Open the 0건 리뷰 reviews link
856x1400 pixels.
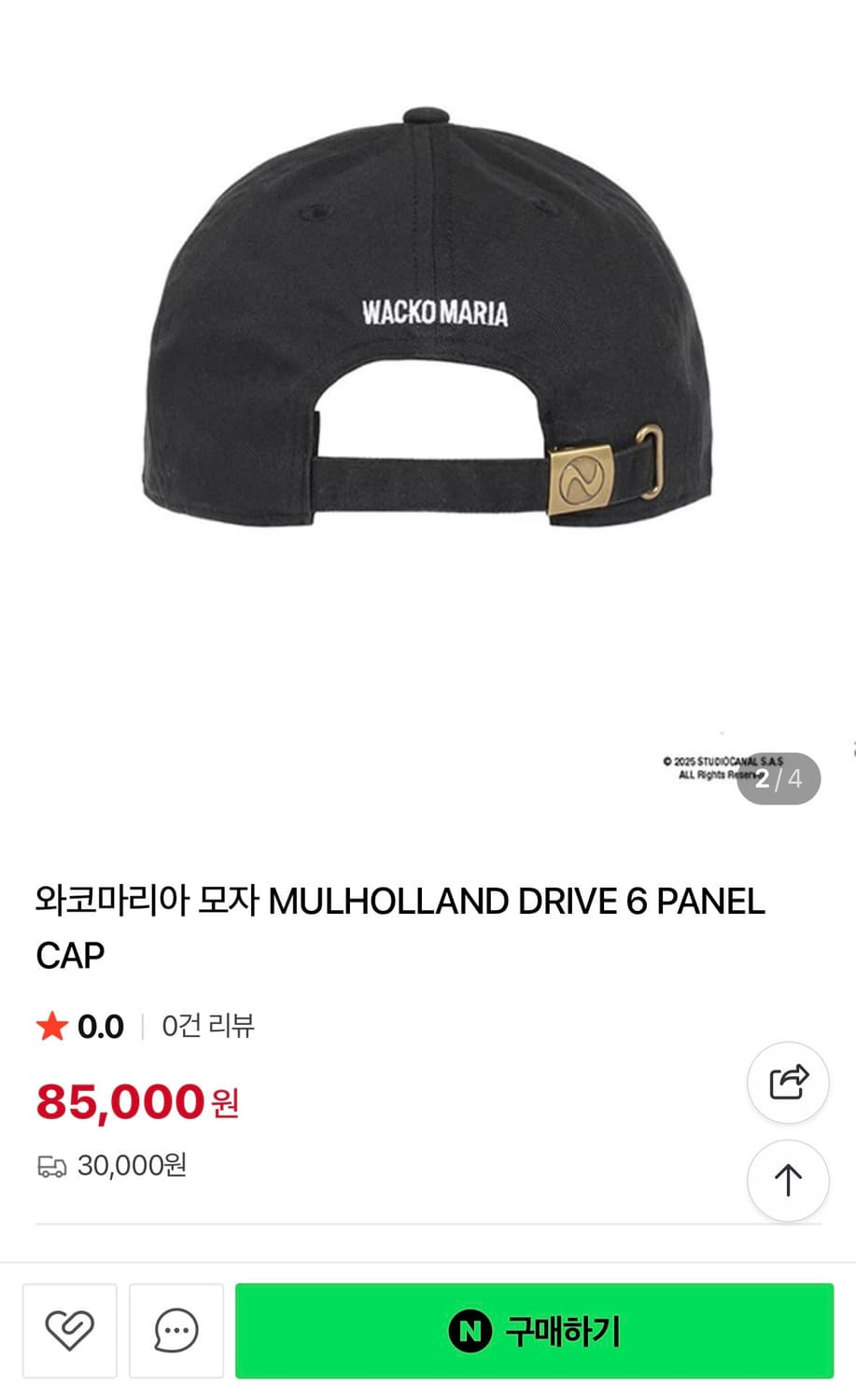tap(206, 1025)
